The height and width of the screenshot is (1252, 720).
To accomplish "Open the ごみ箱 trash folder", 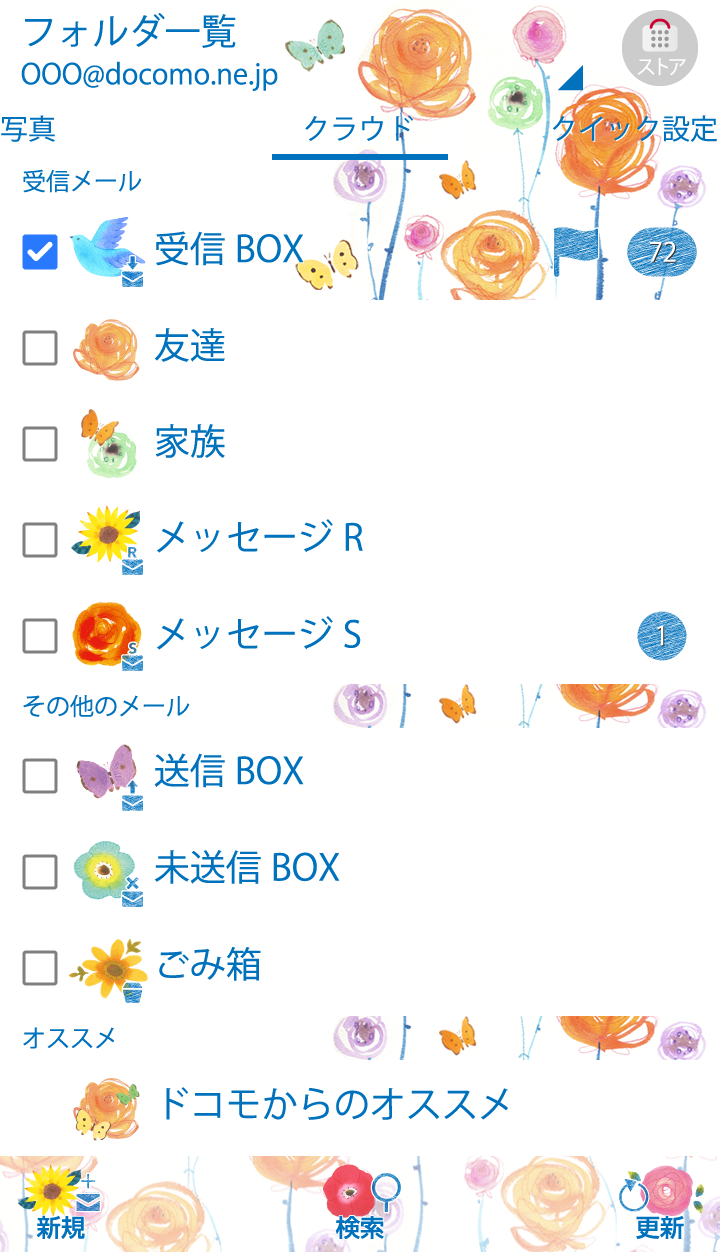I will (x=208, y=965).
